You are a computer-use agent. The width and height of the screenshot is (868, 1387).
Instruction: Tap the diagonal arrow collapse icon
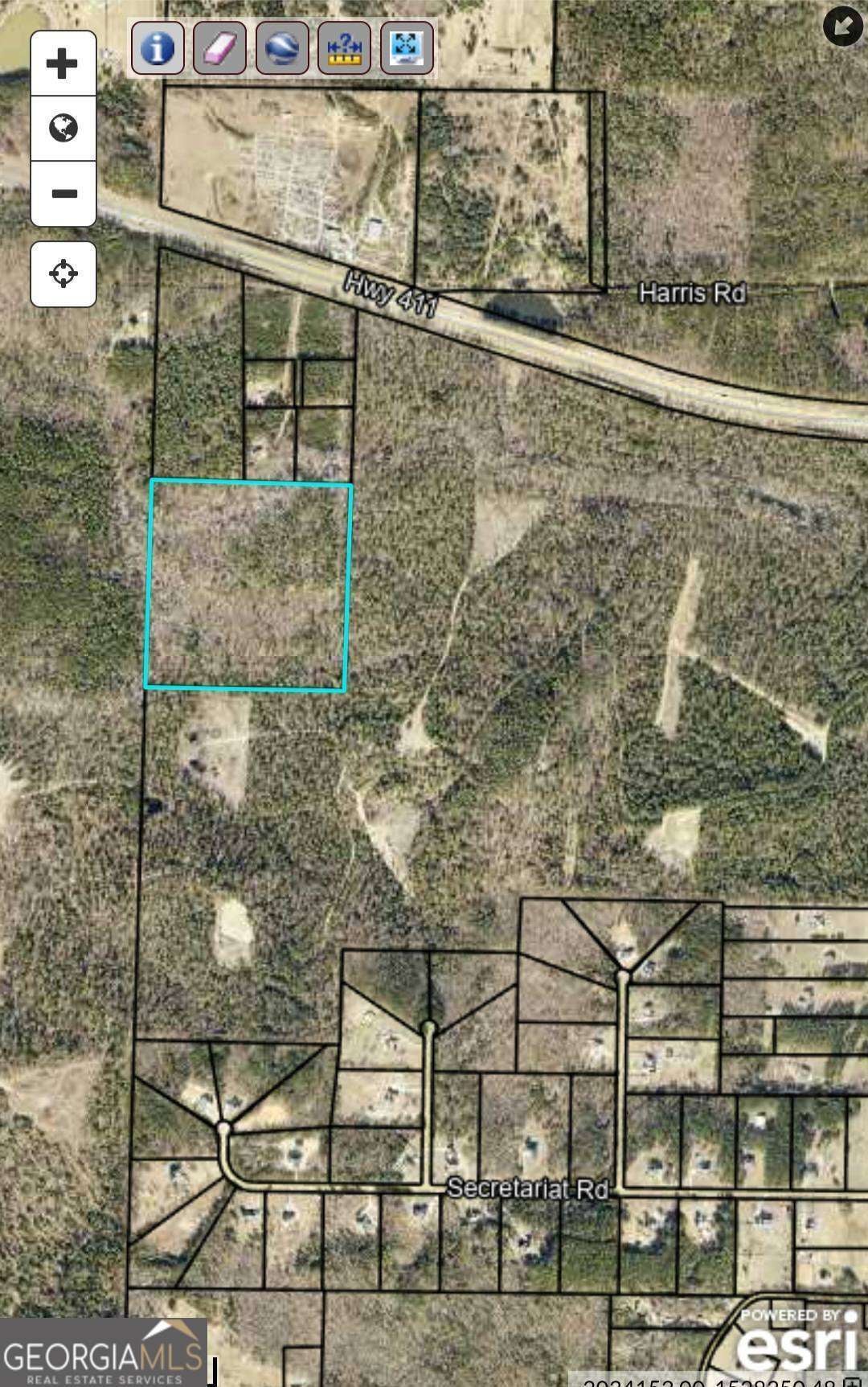pos(842,26)
